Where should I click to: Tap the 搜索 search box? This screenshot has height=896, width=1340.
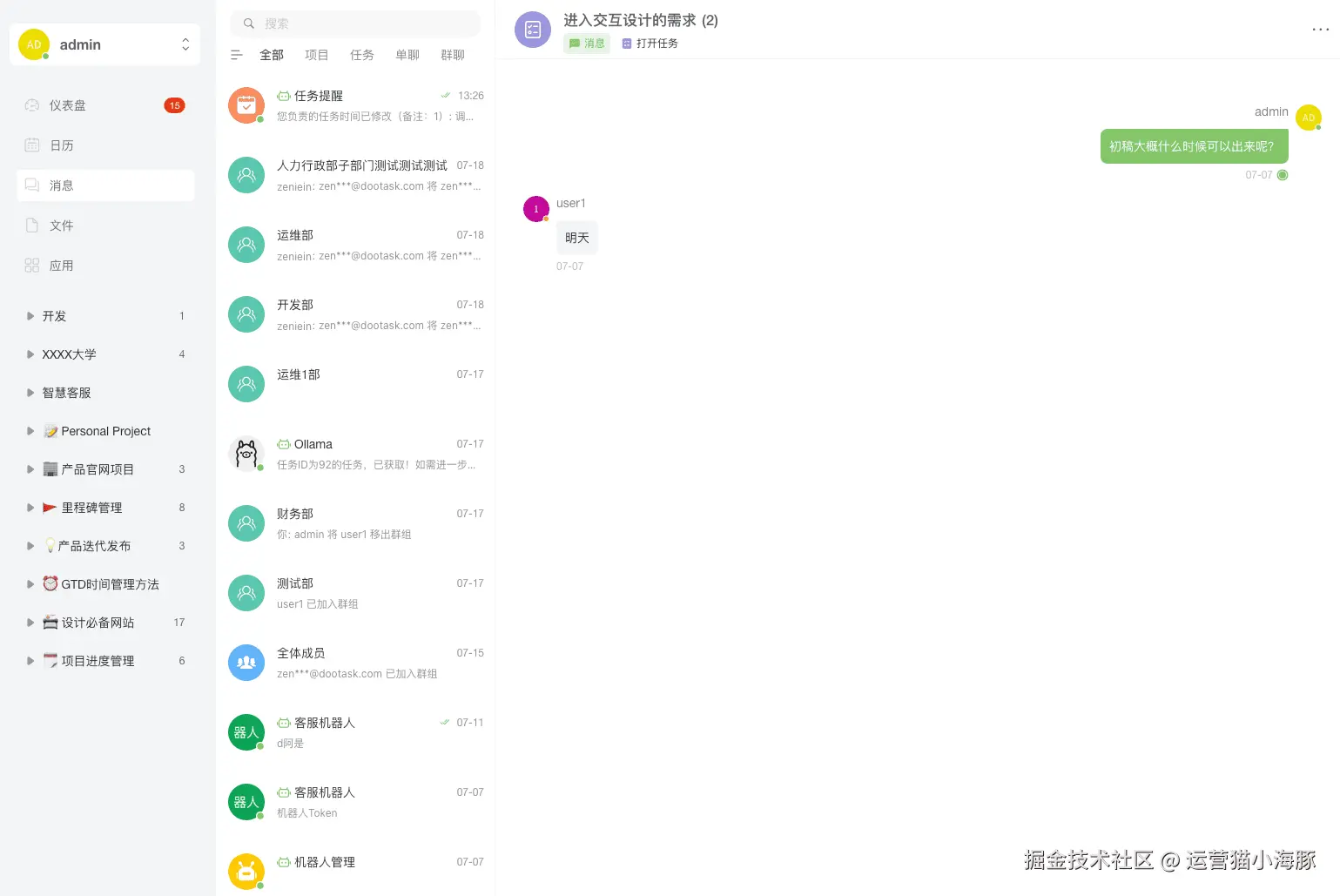click(x=355, y=24)
